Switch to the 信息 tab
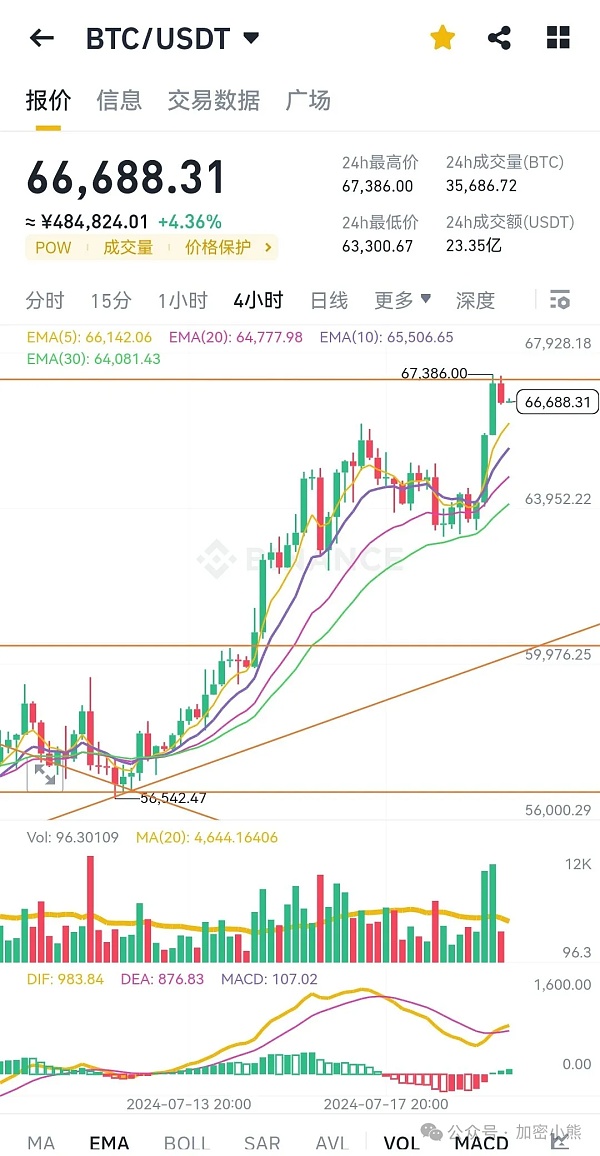The image size is (600, 1156). [x=119, y=100]
